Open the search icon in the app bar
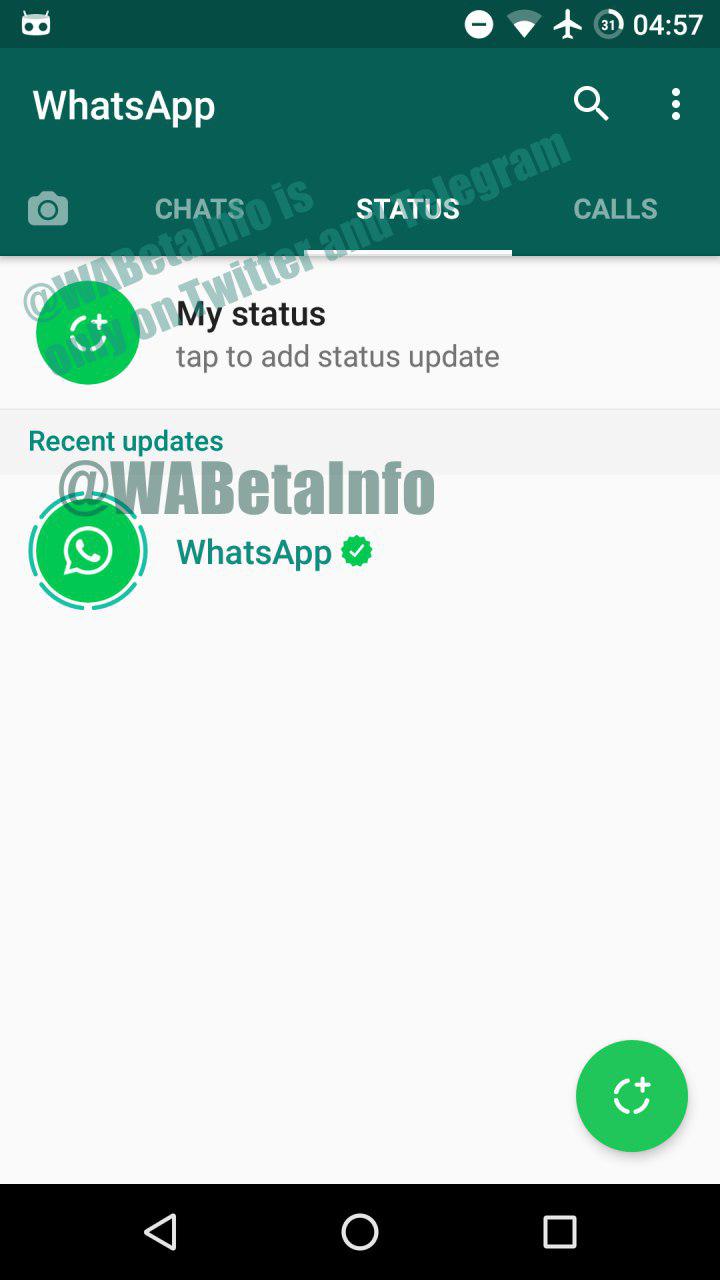This screenshot has width=720, height=1280. pos(591,104)
